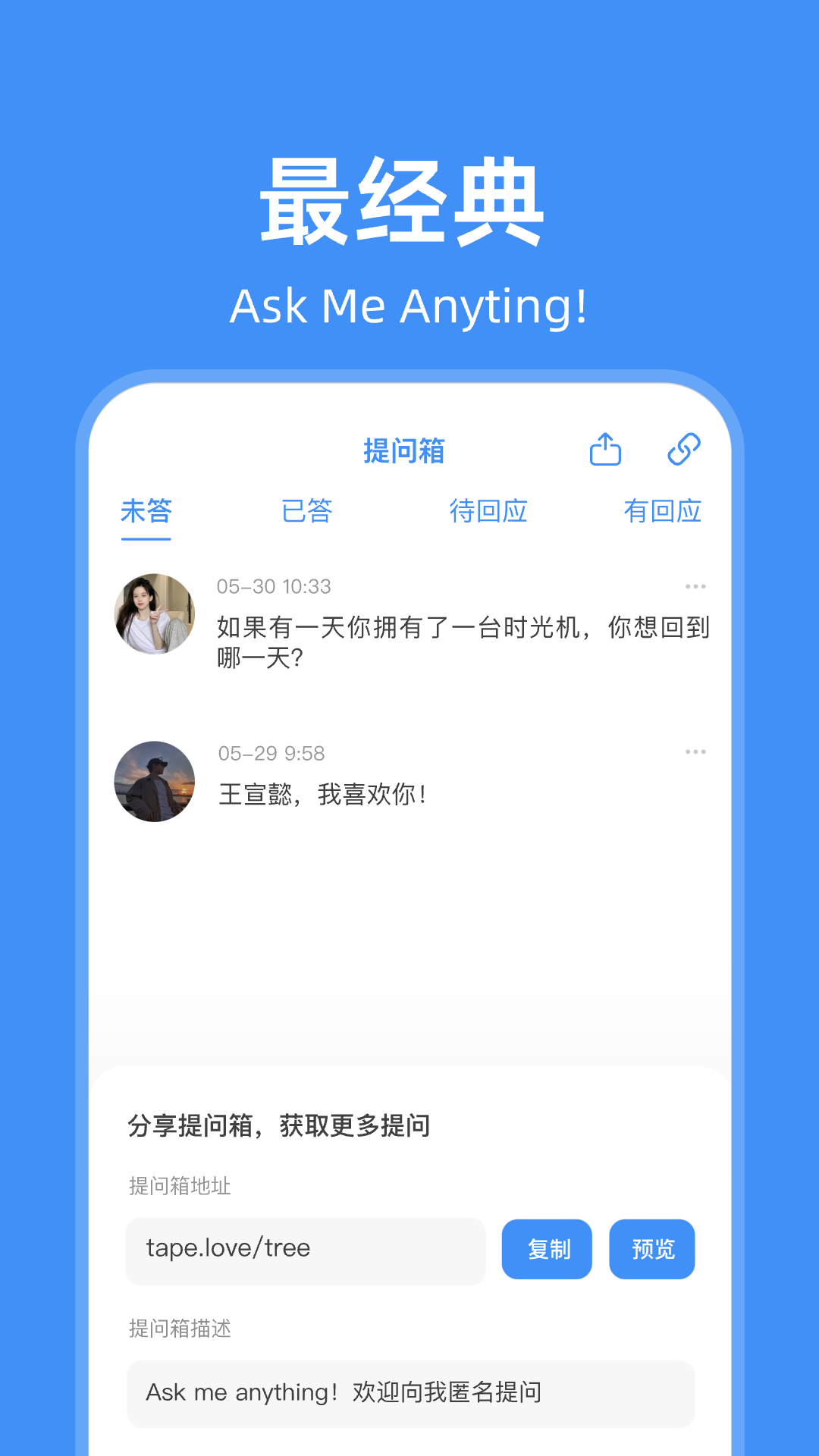The width and height of the screenshot is (819, 1456).
Task: Click the 复制 button to copy the link
Action: click(x=547, y=1250)
